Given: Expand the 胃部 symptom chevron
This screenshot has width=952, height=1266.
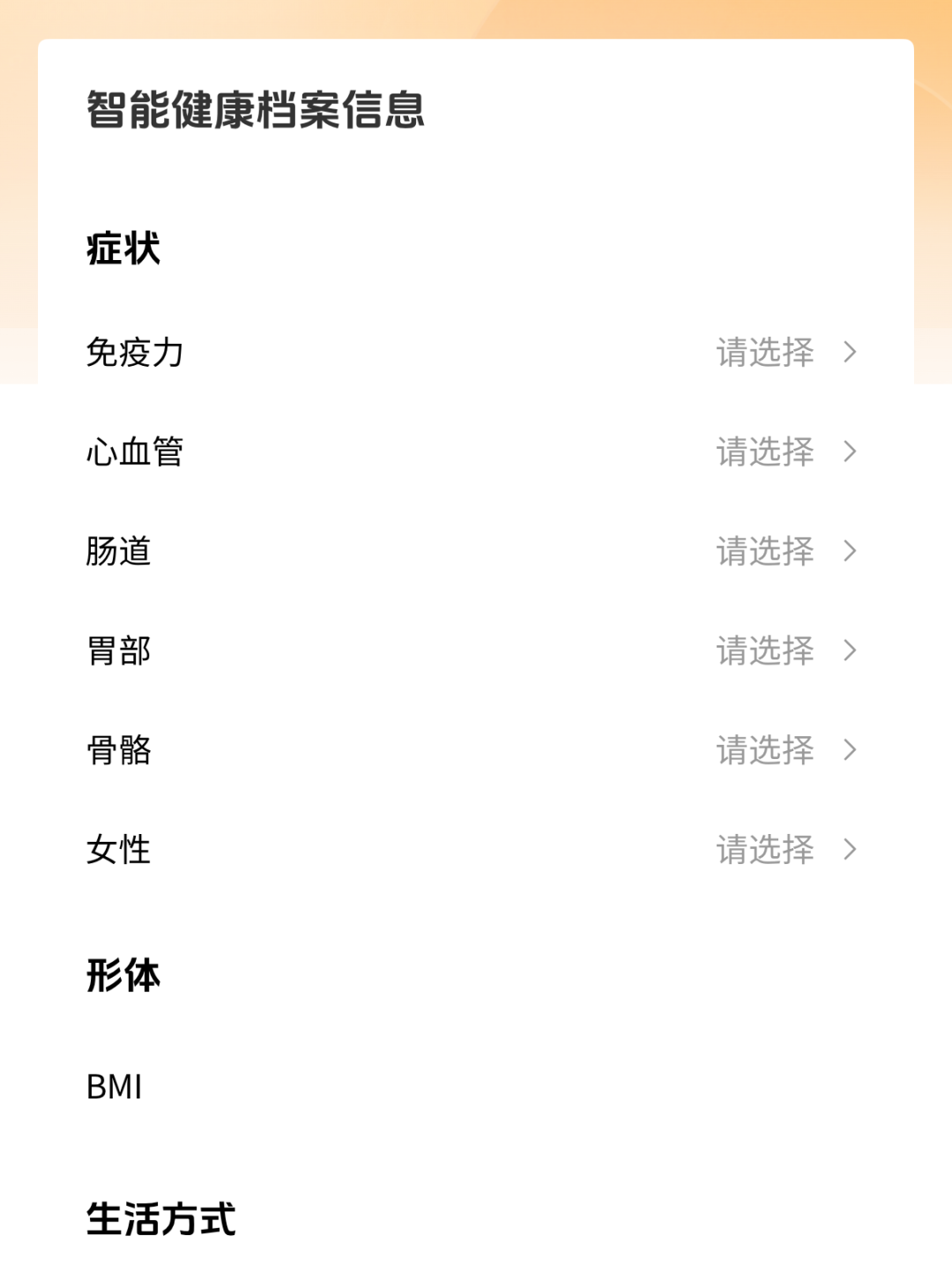Looking at the screenshot, I should [849, 651].
